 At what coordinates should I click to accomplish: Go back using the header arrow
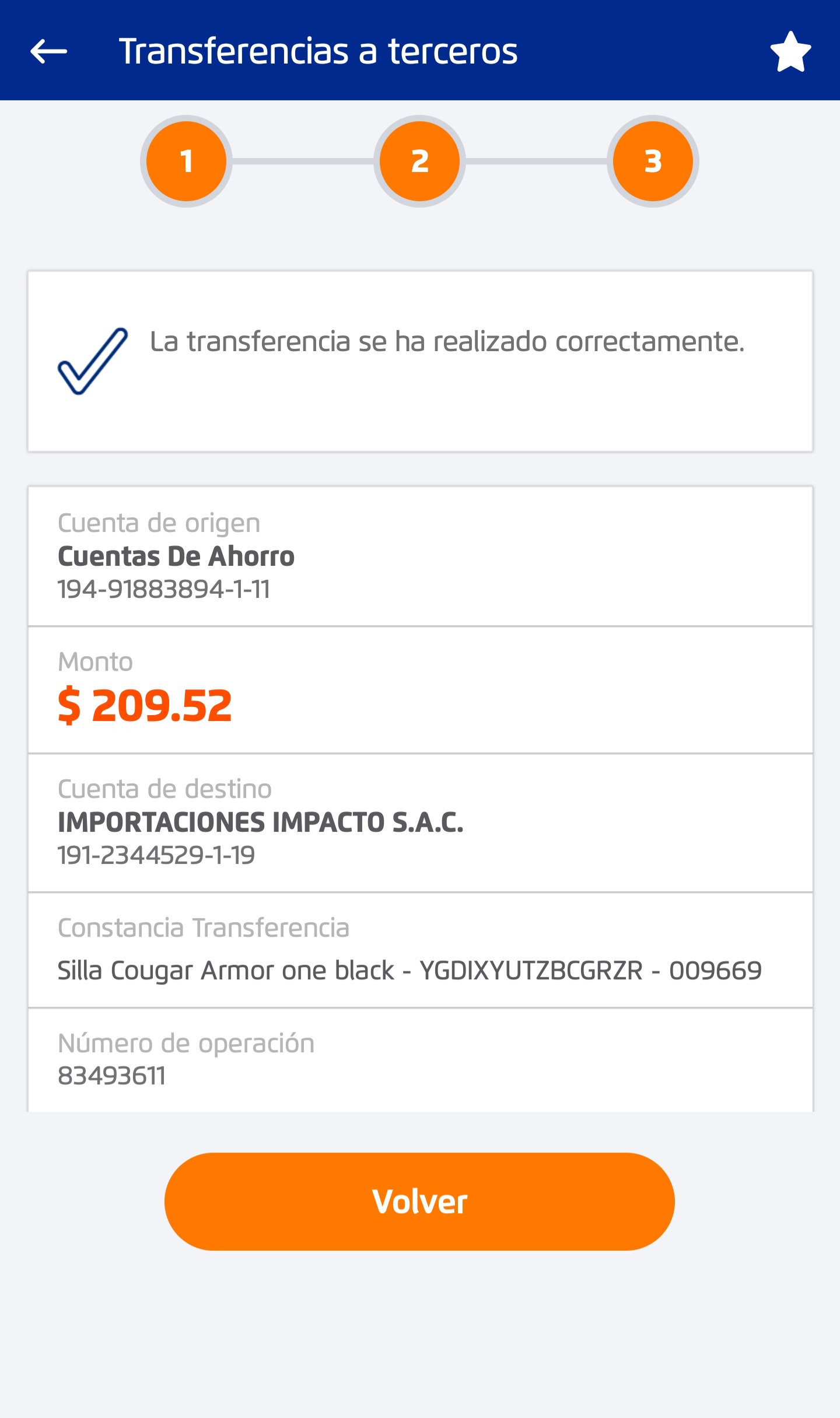(x=48, y=51)
